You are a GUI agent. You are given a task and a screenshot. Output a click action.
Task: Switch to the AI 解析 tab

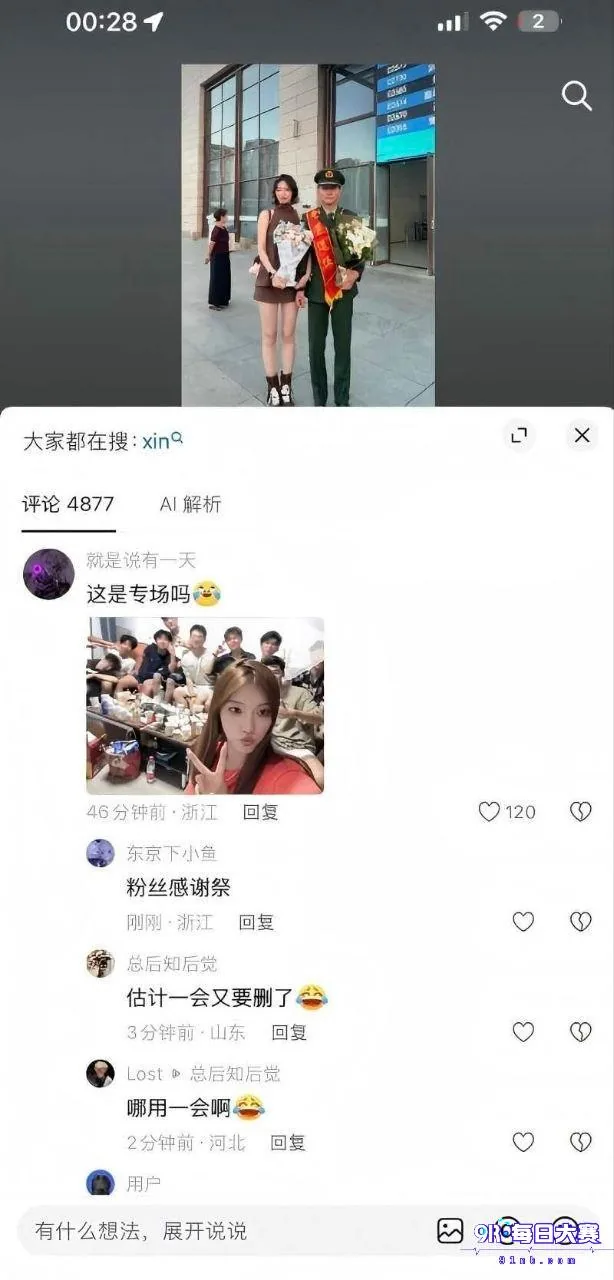coord(191,504)
